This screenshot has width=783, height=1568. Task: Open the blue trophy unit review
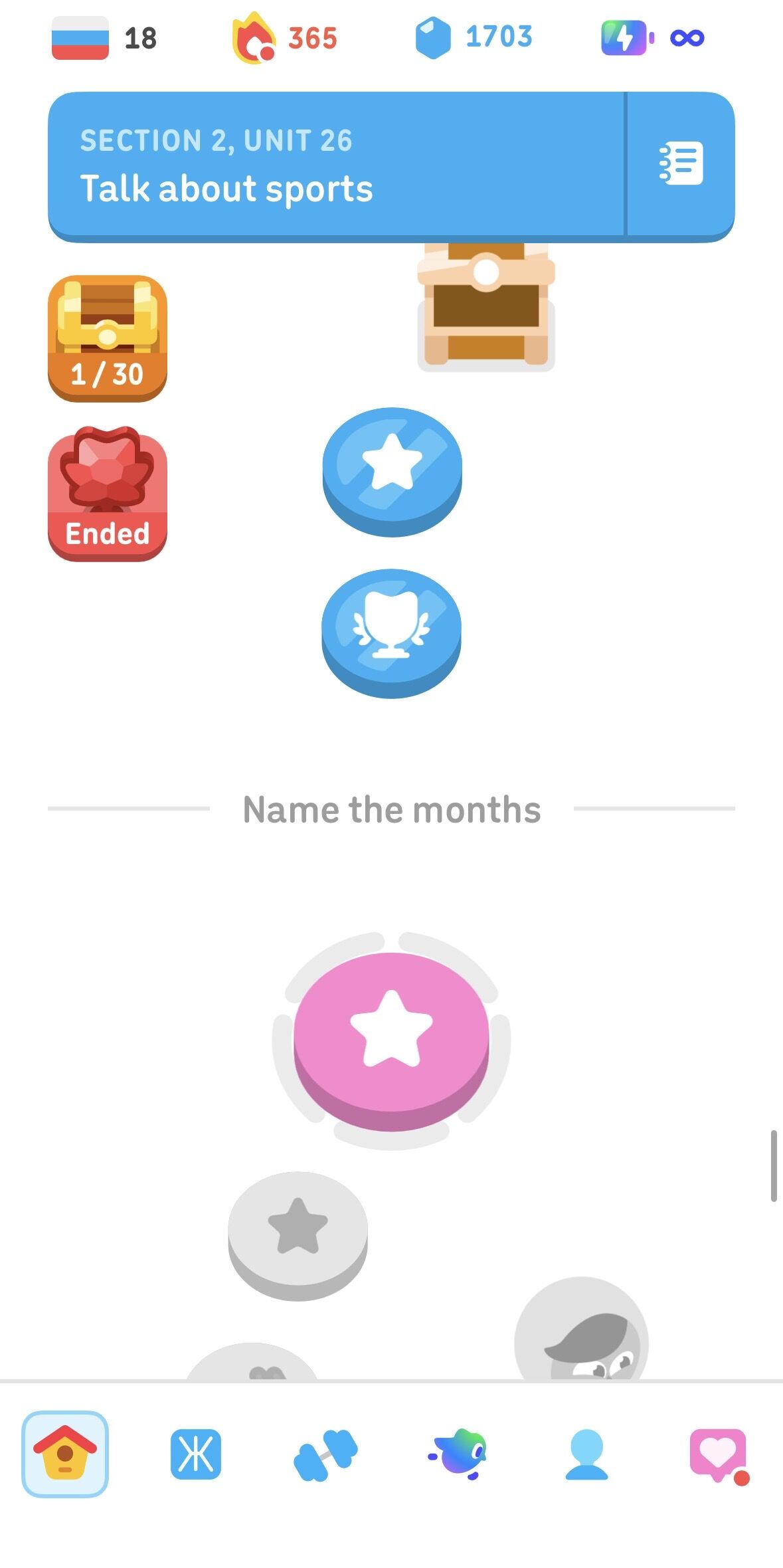391,629
